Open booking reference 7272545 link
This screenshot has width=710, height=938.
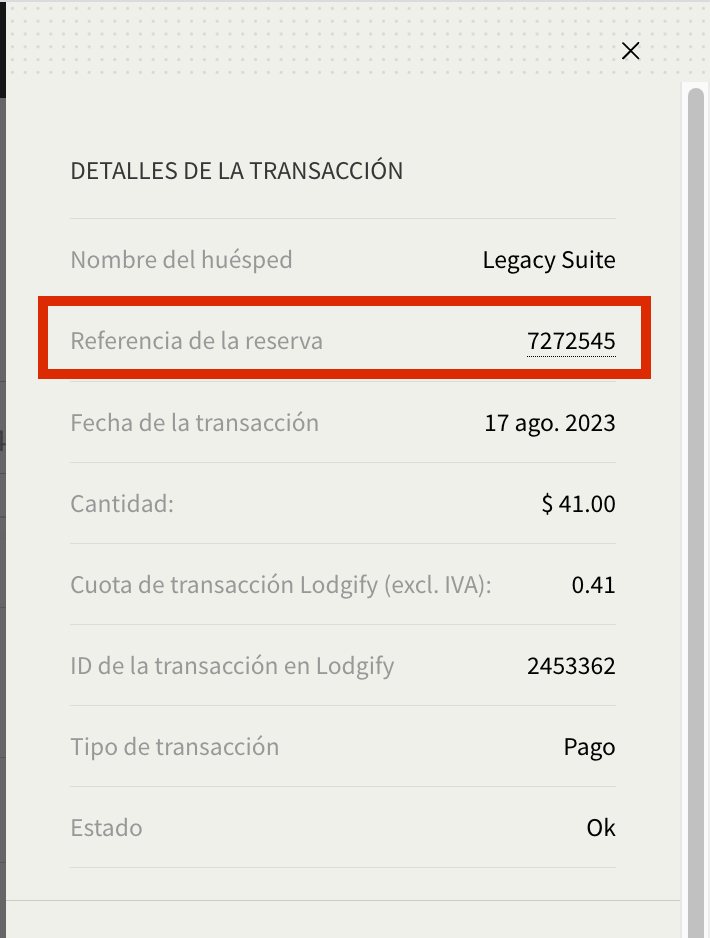571,341
